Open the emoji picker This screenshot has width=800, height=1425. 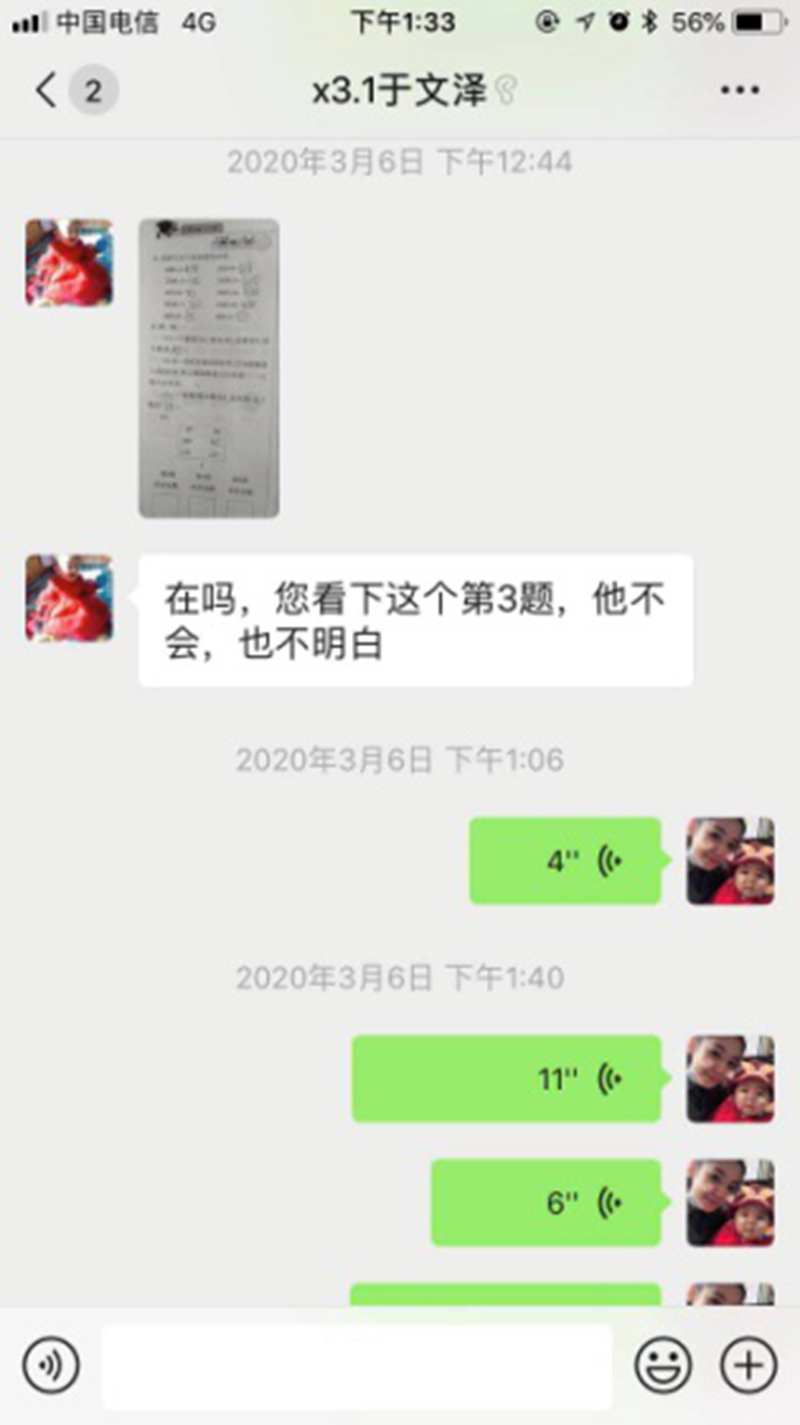pos(663,1365)
